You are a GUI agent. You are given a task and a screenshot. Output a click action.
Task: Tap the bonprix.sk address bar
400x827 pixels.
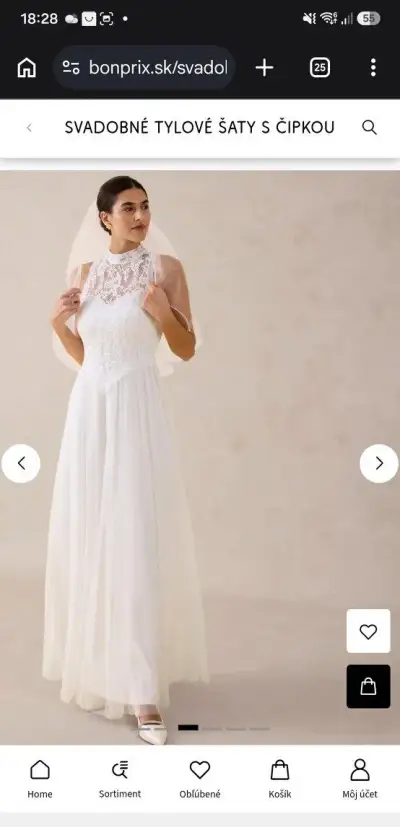tap(145, 68)
